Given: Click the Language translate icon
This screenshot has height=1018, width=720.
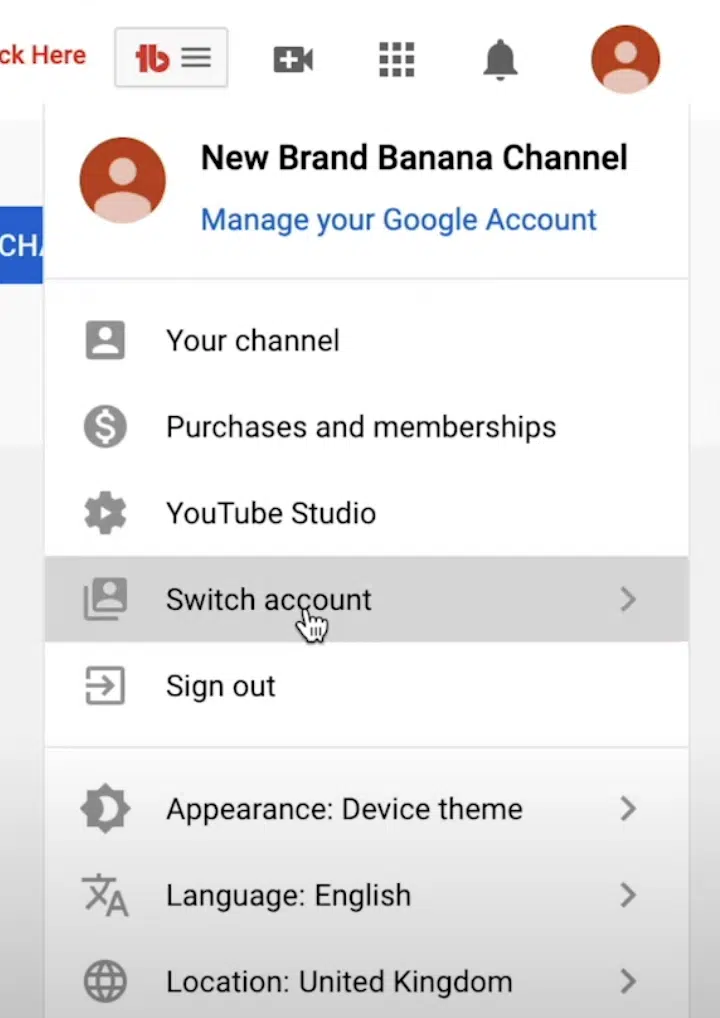Looking at the screenshot, I should pos(105,895).
